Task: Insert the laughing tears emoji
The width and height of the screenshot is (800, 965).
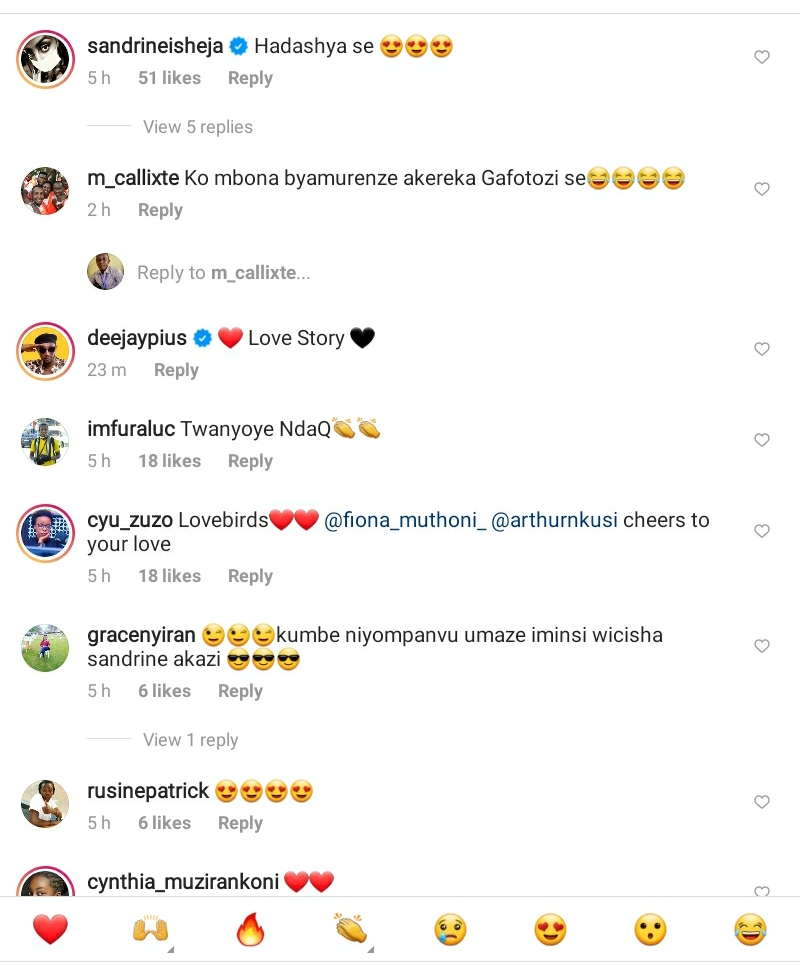Action: 750,930
